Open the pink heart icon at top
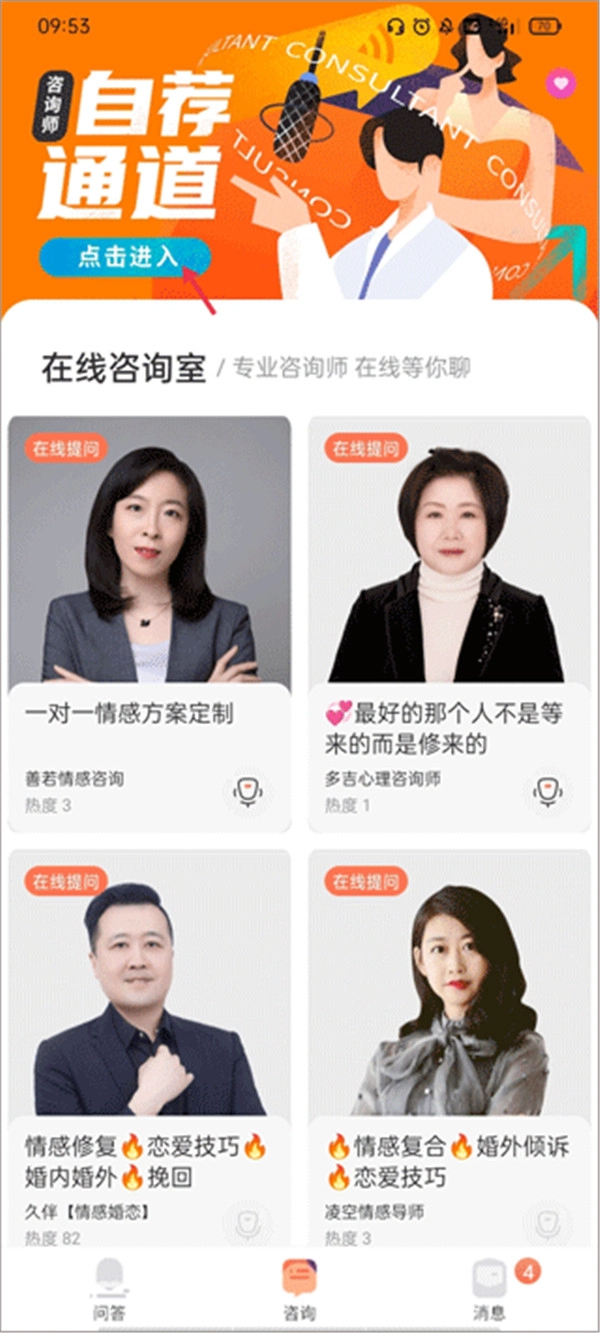Screen dimensions: 600x1333 click(560, 84)
